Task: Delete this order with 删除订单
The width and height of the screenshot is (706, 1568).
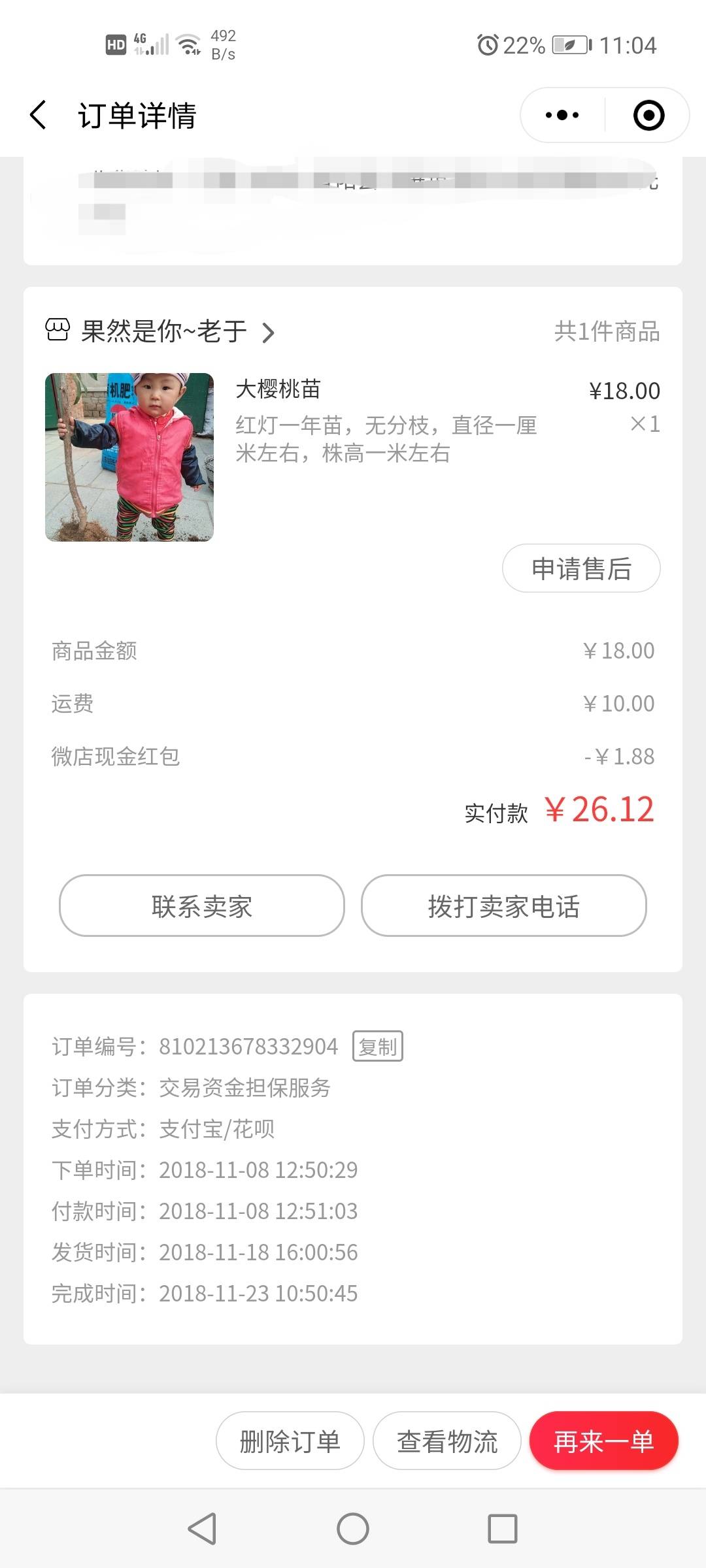Action: point(290,1441)
